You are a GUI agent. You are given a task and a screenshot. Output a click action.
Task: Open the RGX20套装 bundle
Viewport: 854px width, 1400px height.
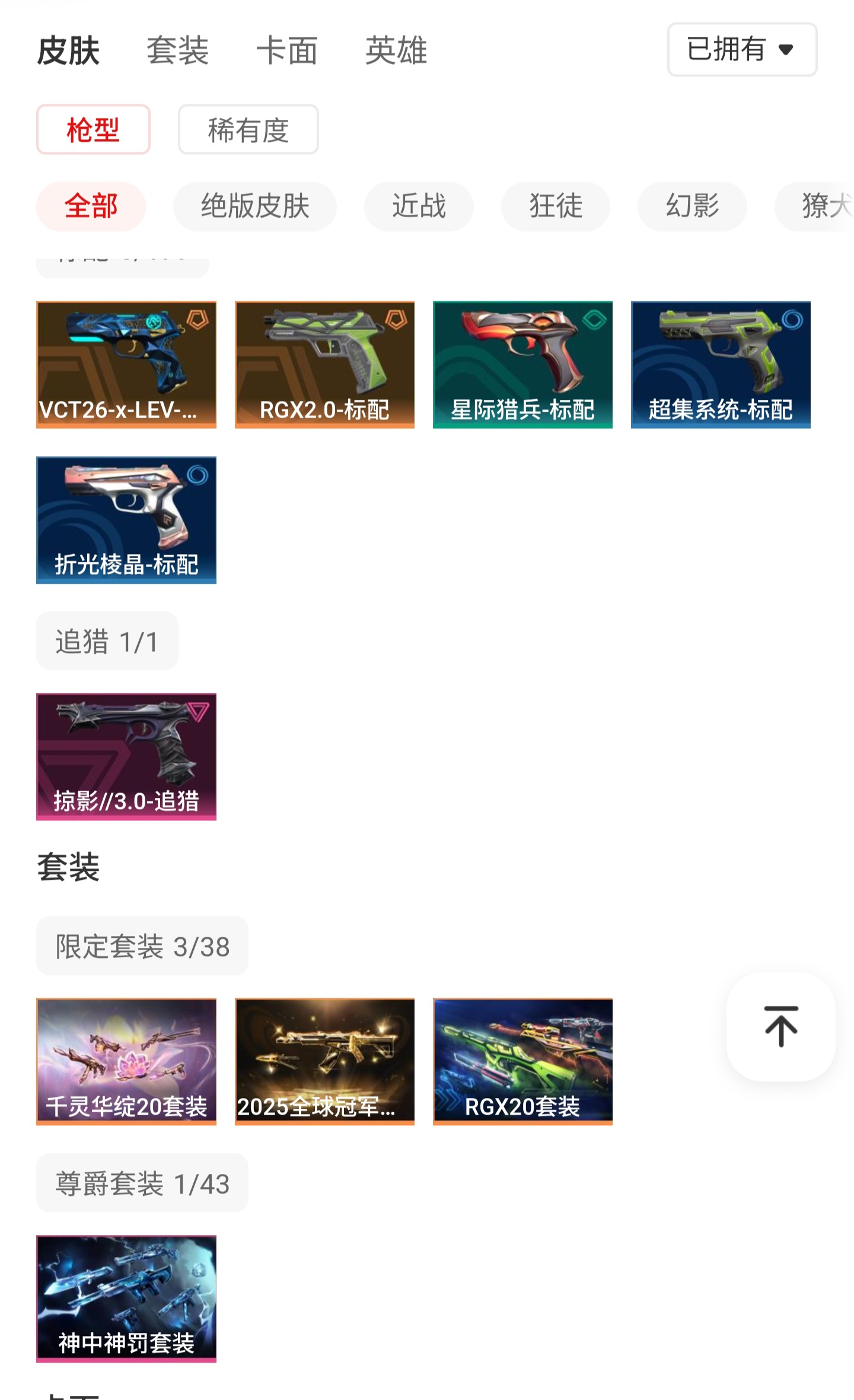tap(522, 1061)
